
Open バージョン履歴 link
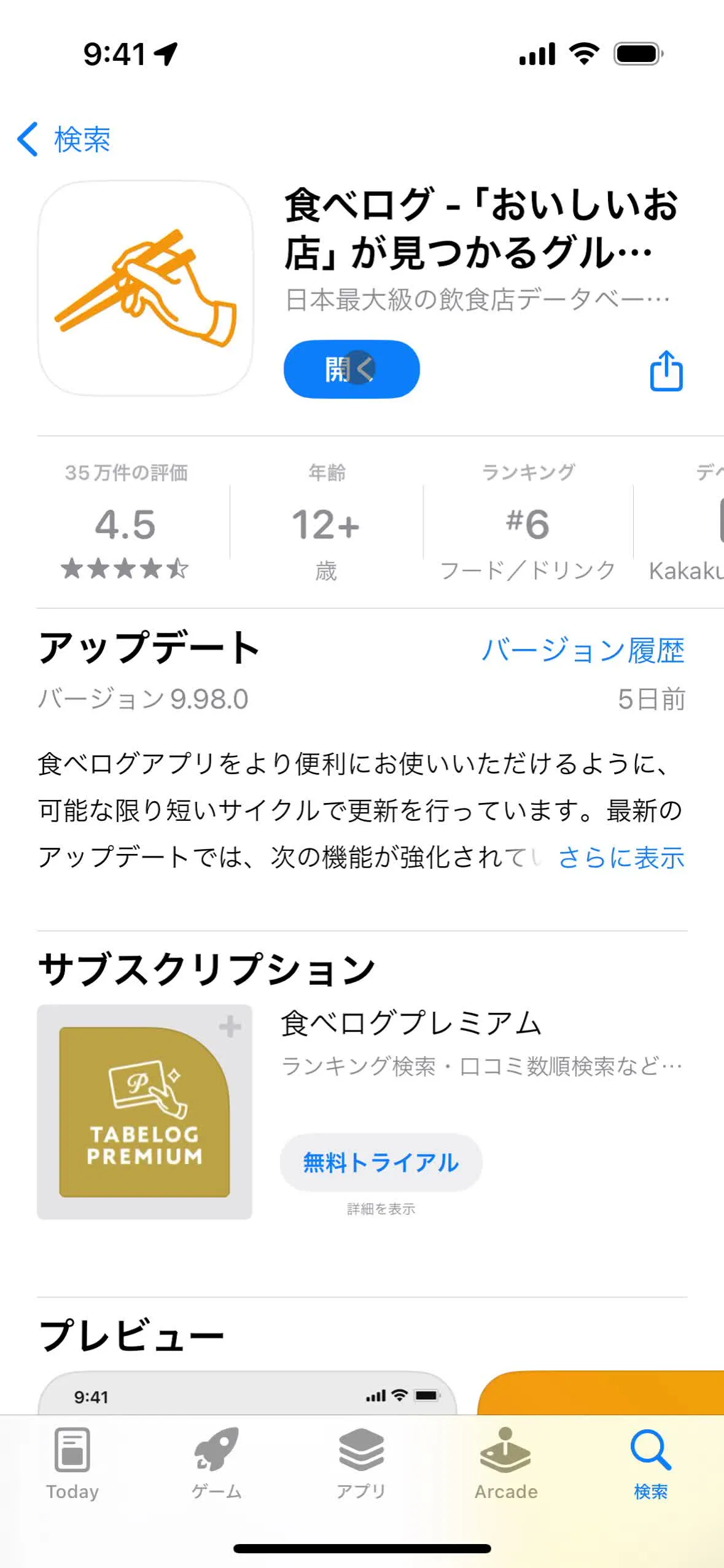tap(582, 650)
